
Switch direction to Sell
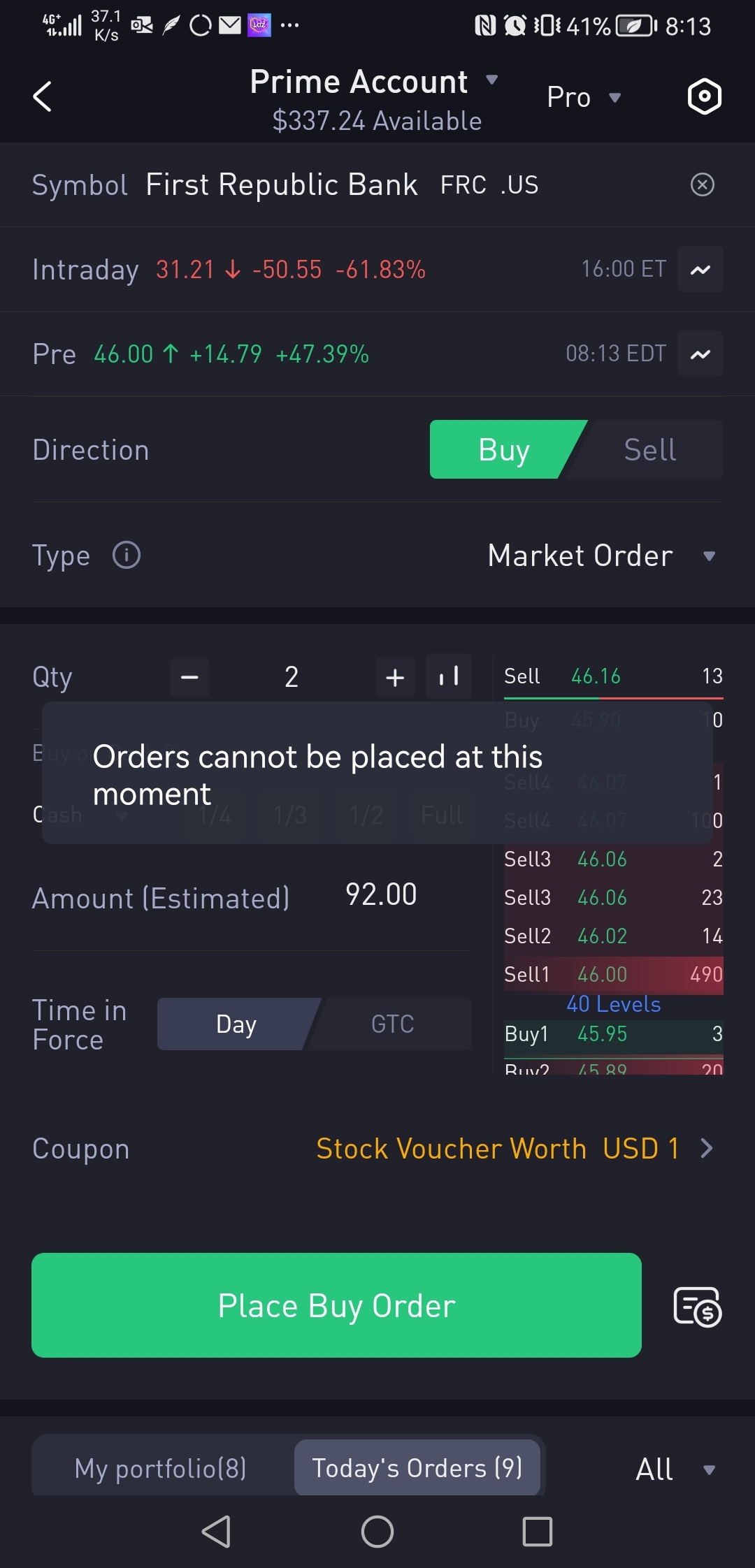[x=649, y=450]
